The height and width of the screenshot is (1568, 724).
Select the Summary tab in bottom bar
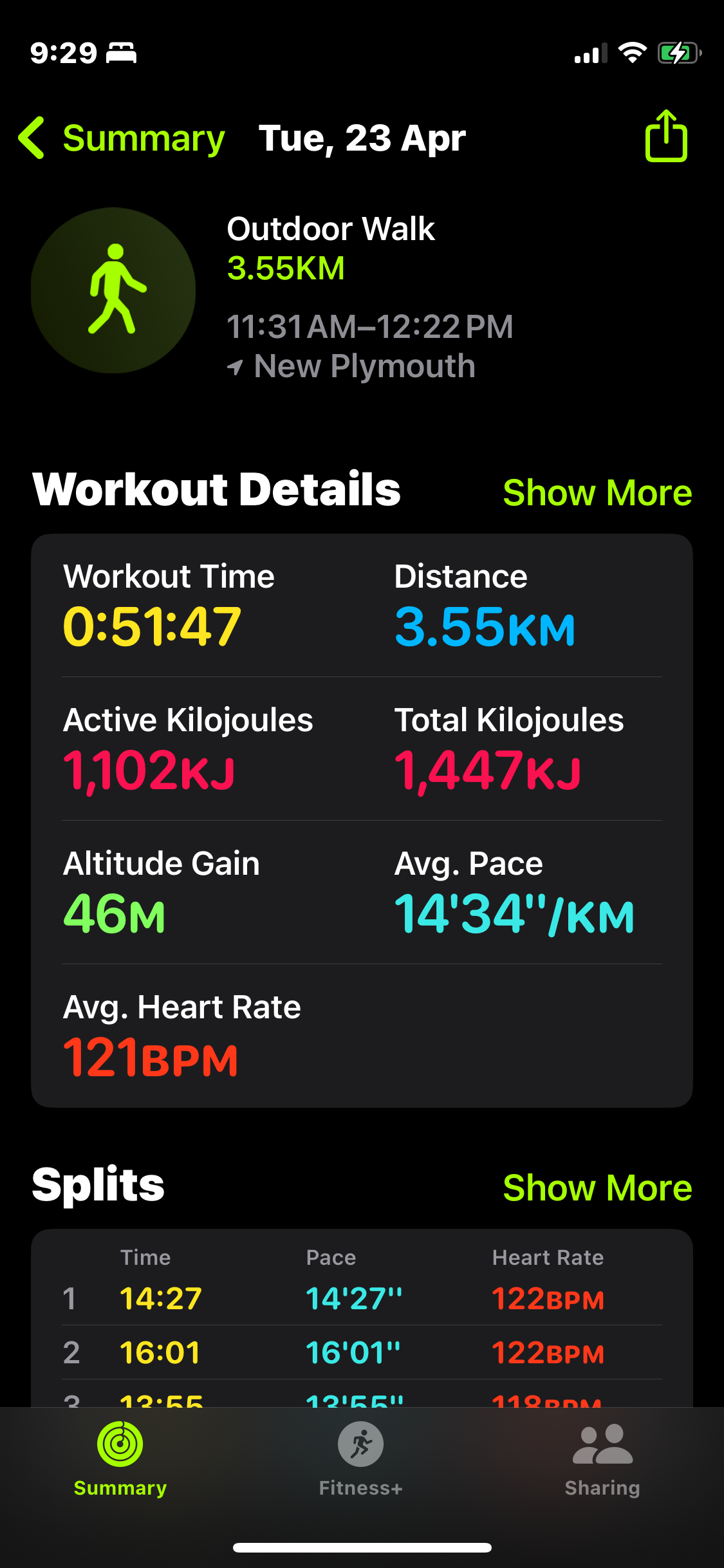pyautogui.click(x=120, y=1459)
